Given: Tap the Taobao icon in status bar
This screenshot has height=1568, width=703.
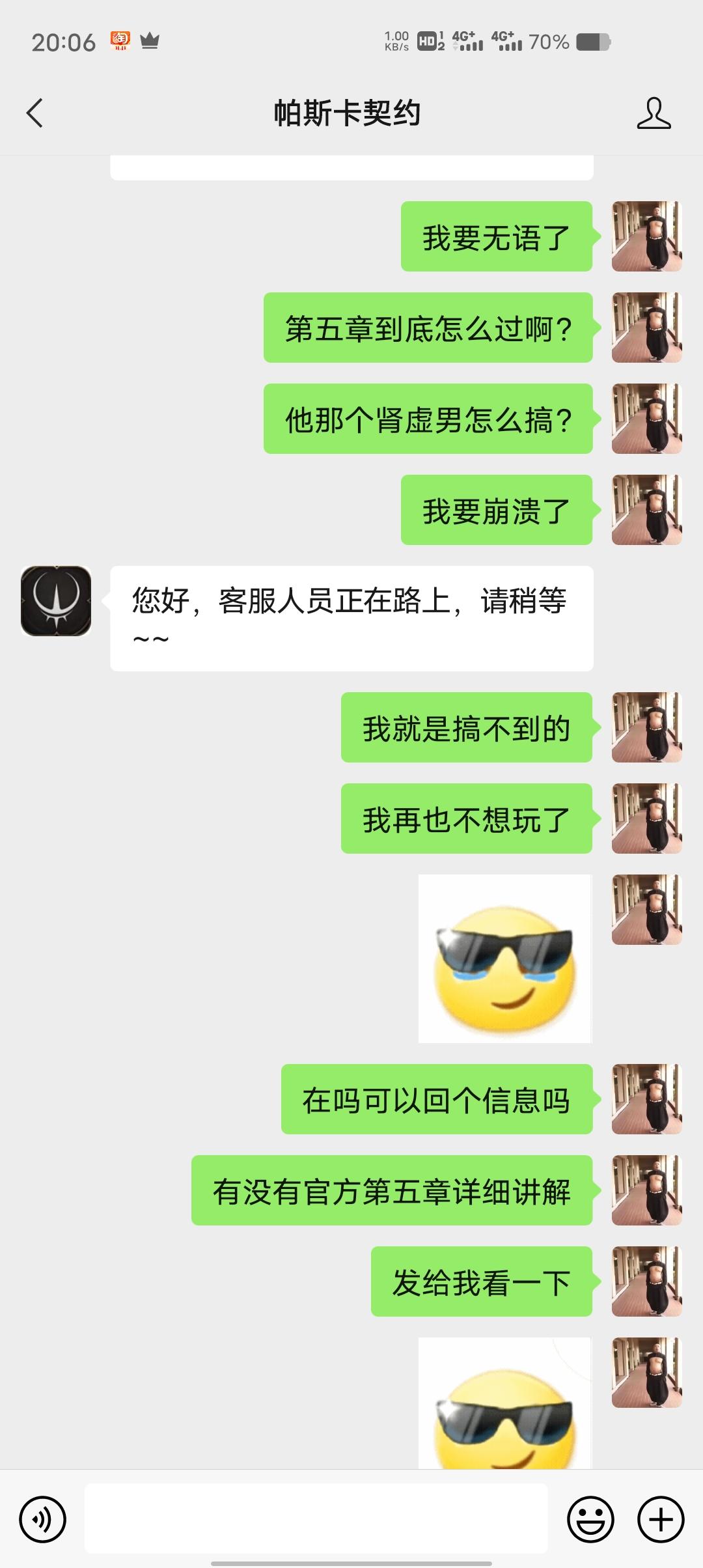Looking at the screenshot, I should click(x=121, y=40).
